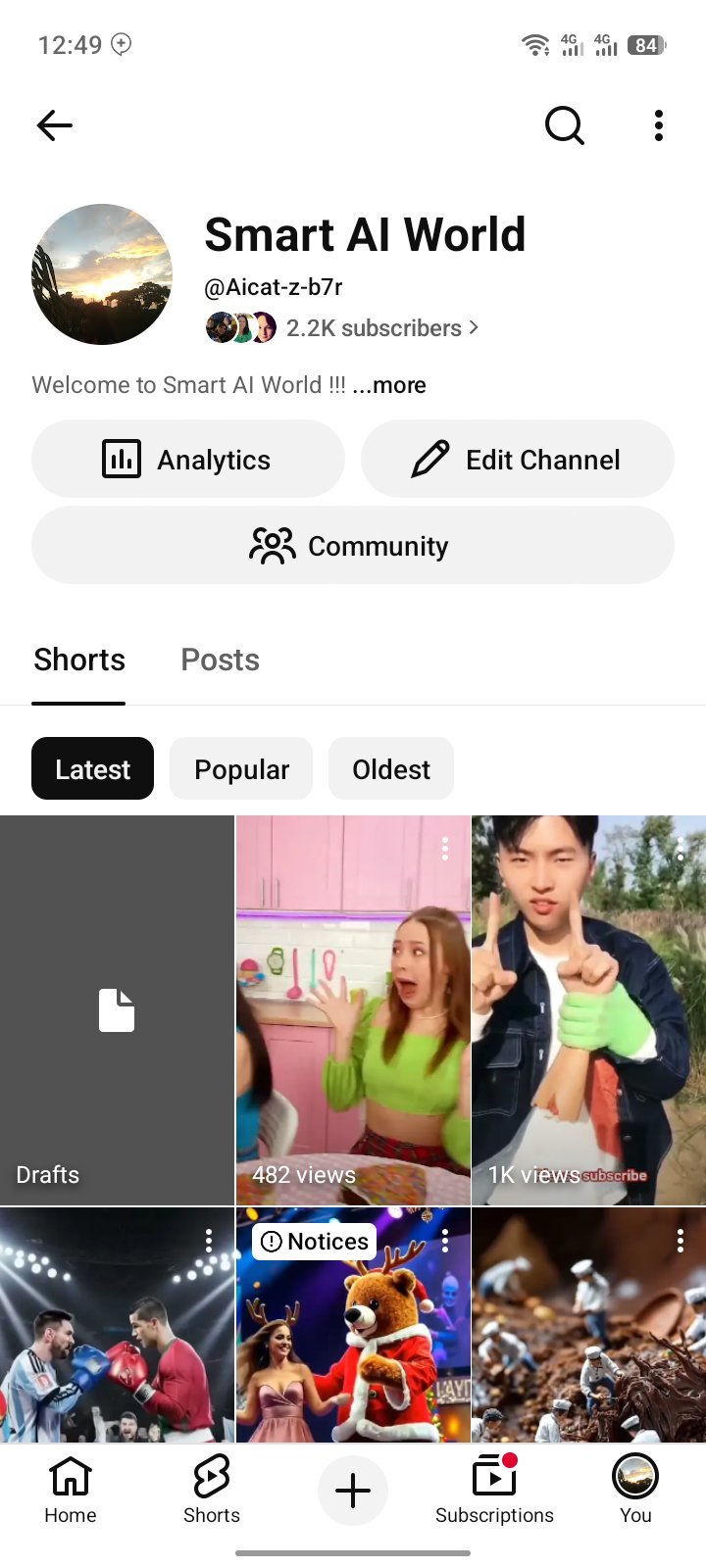The width and height of the screenshot is (706, 1568).
Task: Go to Home in bottom navigation
Action: pos(71,1490)
